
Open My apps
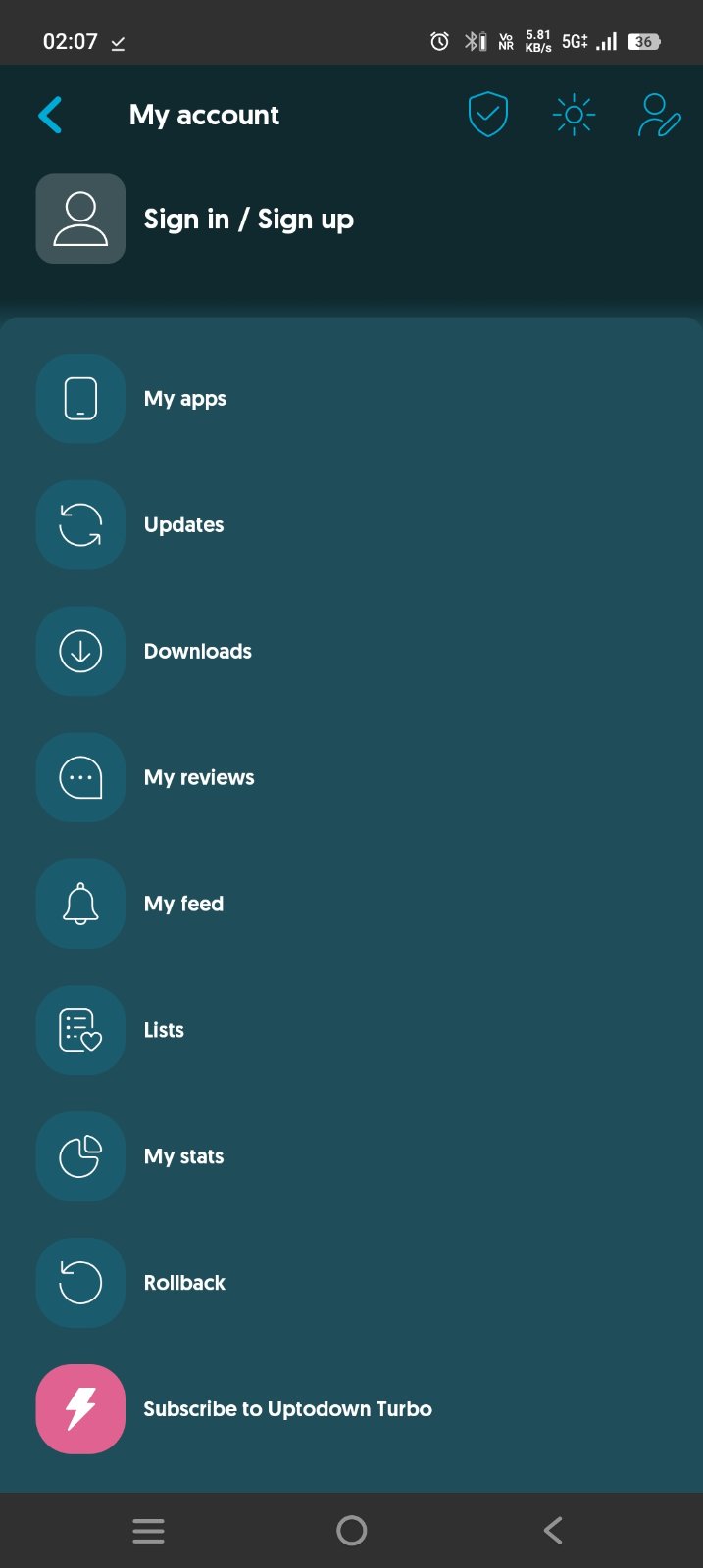[x=184, y=399]
